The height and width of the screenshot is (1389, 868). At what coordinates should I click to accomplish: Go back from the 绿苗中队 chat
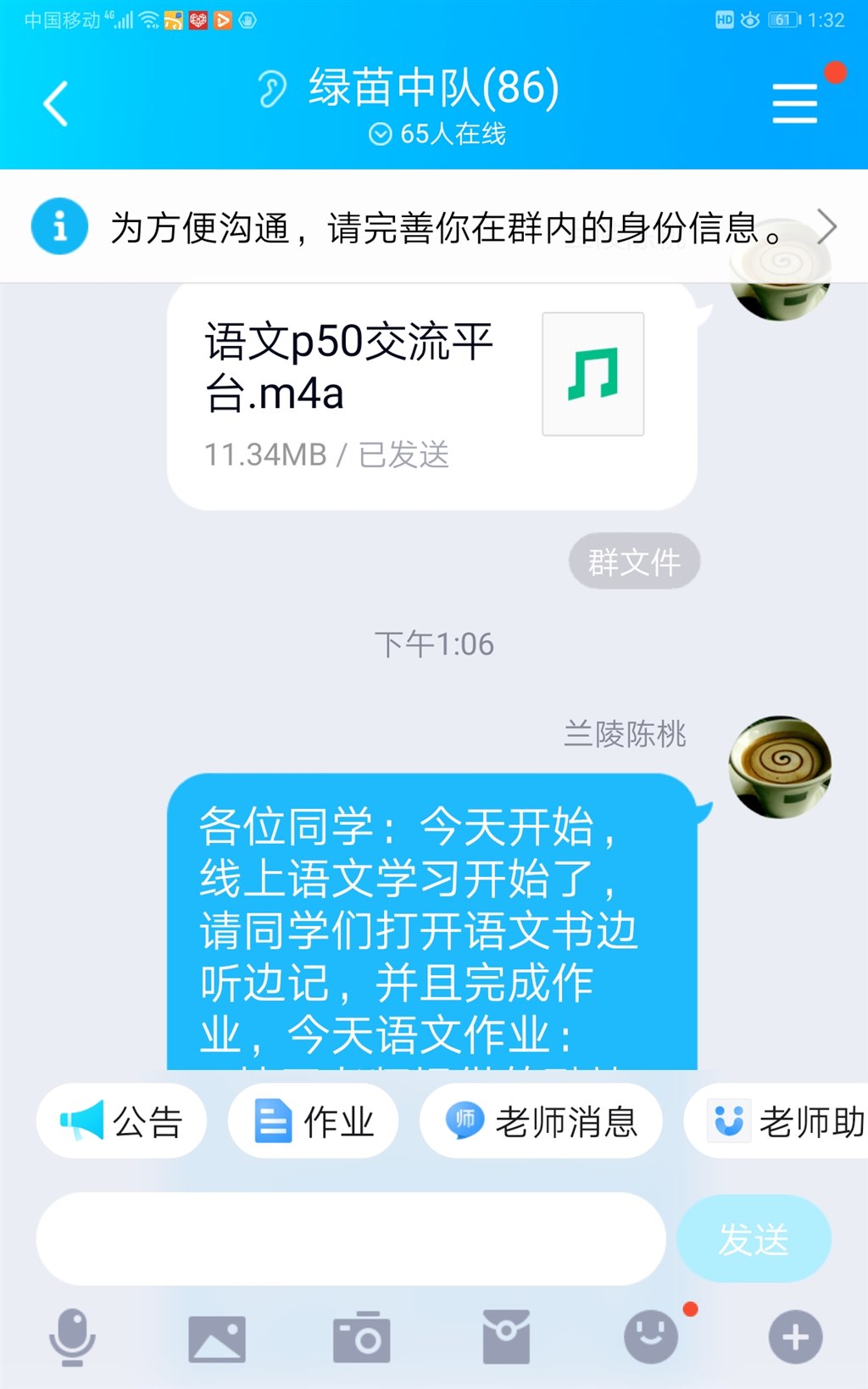[56, 104]
